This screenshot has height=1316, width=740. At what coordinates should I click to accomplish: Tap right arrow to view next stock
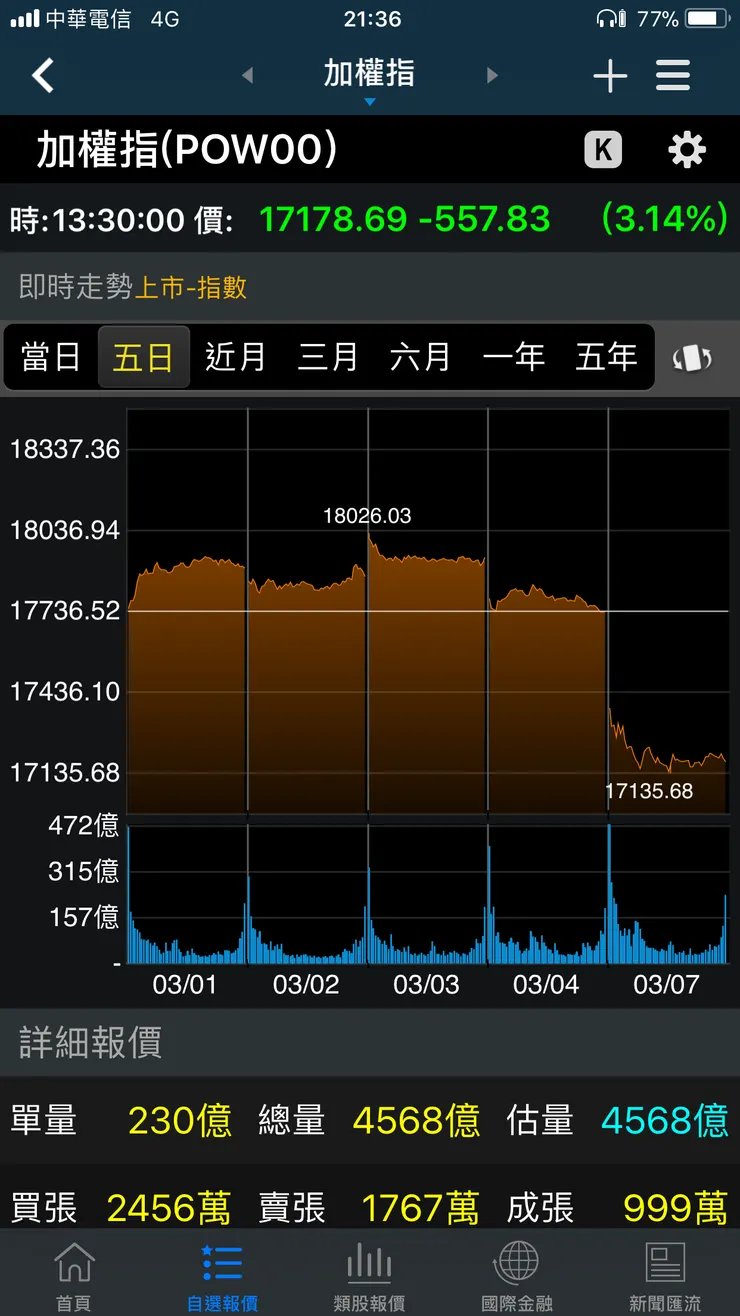(x=492, y=75)
